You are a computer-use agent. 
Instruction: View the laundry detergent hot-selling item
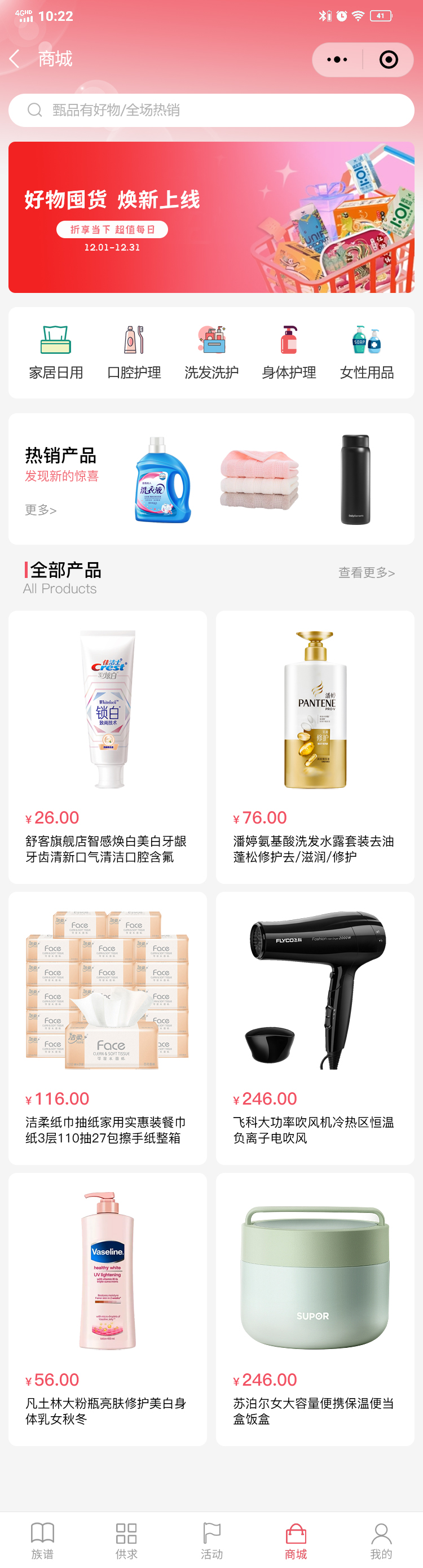(x=162, y=480)
